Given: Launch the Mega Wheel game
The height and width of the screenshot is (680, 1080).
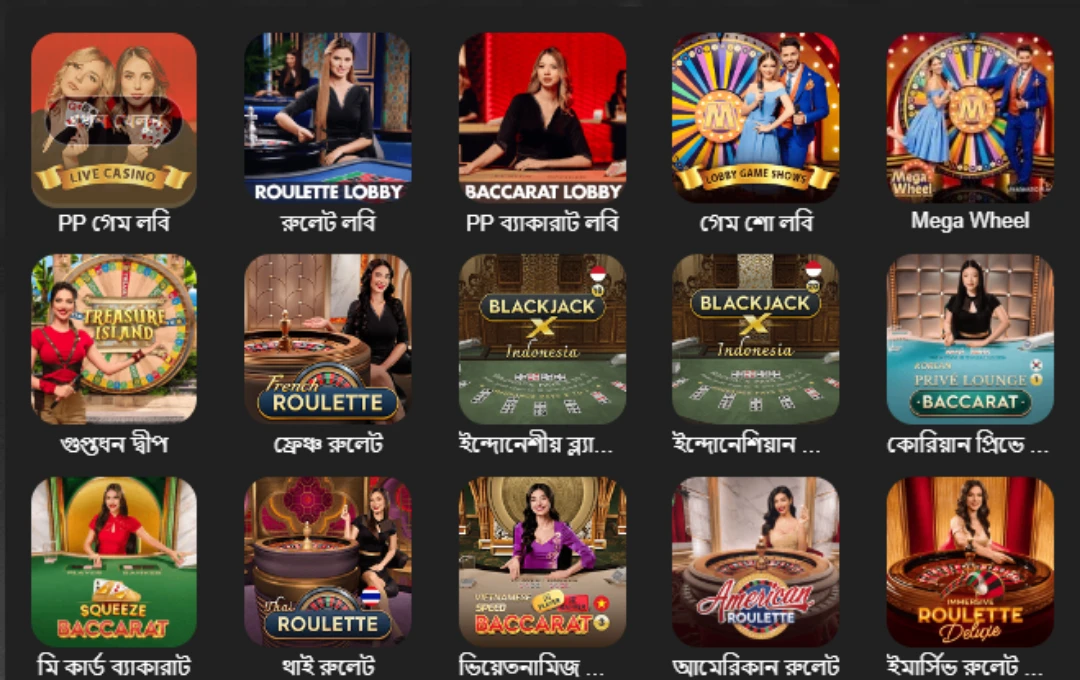Looking at the screenshot, I should pos(969,118).
